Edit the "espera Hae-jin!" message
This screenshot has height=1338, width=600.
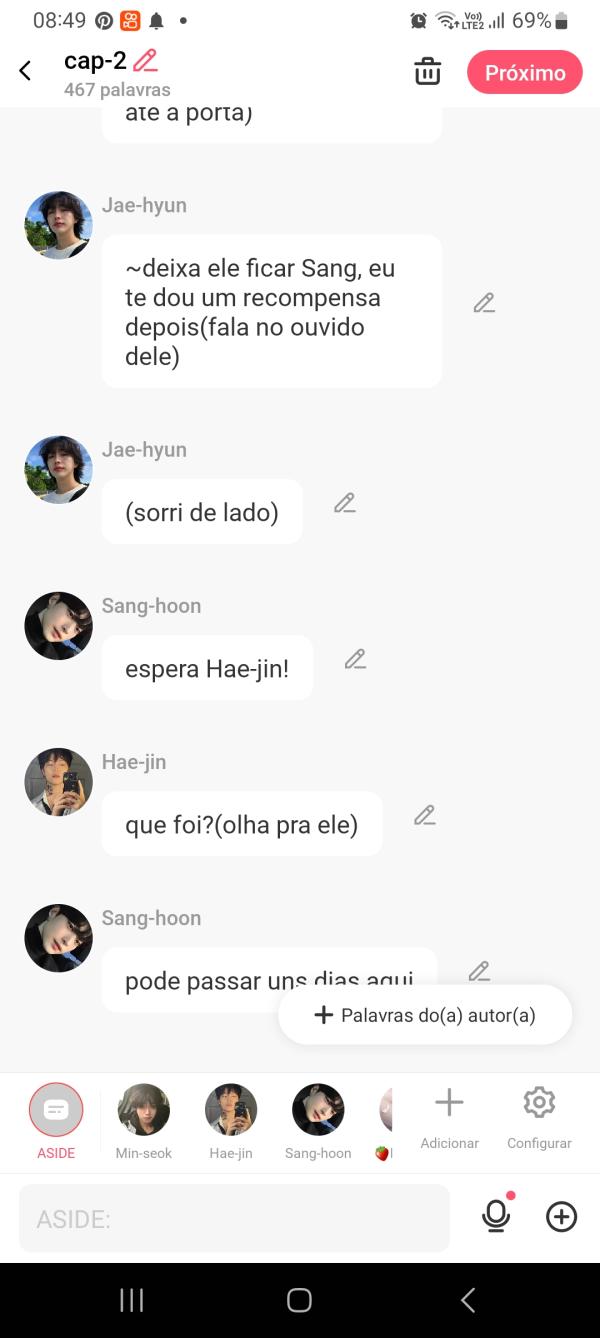tap(355, 659)
